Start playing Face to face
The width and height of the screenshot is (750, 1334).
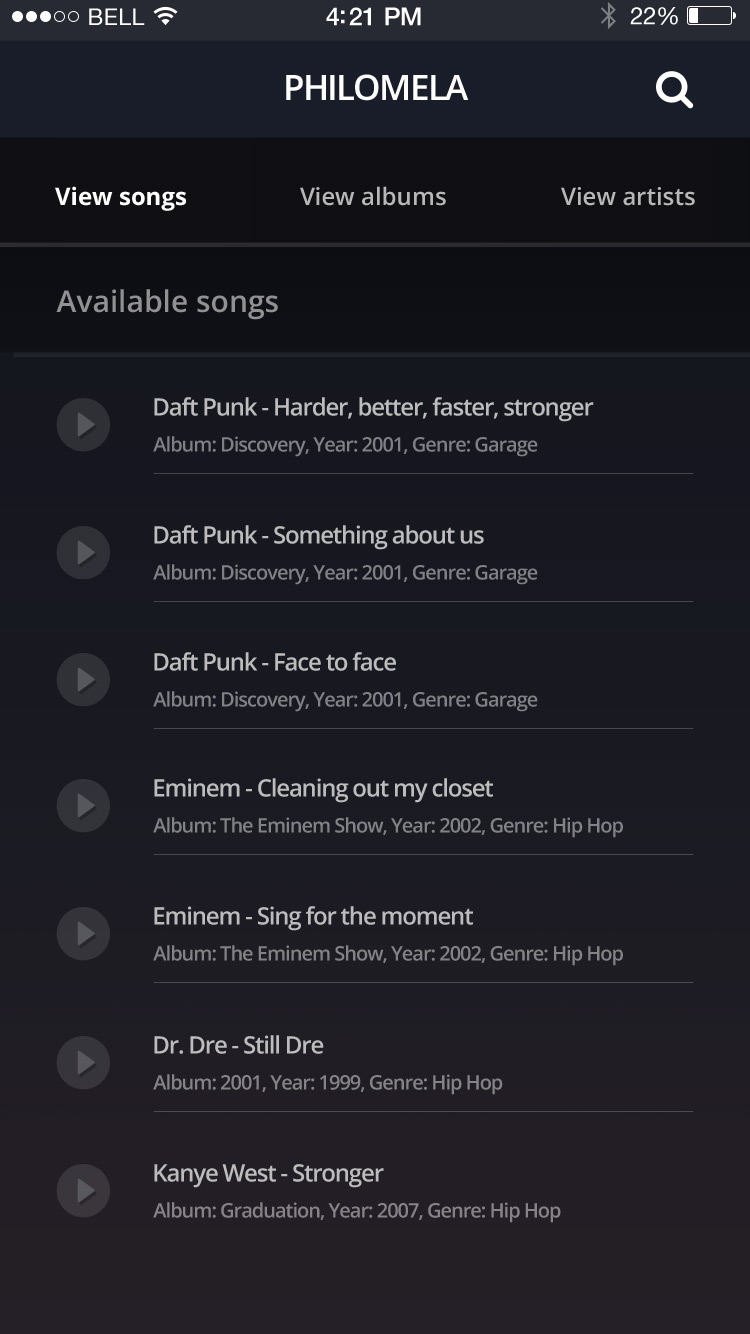coord(83,679)
